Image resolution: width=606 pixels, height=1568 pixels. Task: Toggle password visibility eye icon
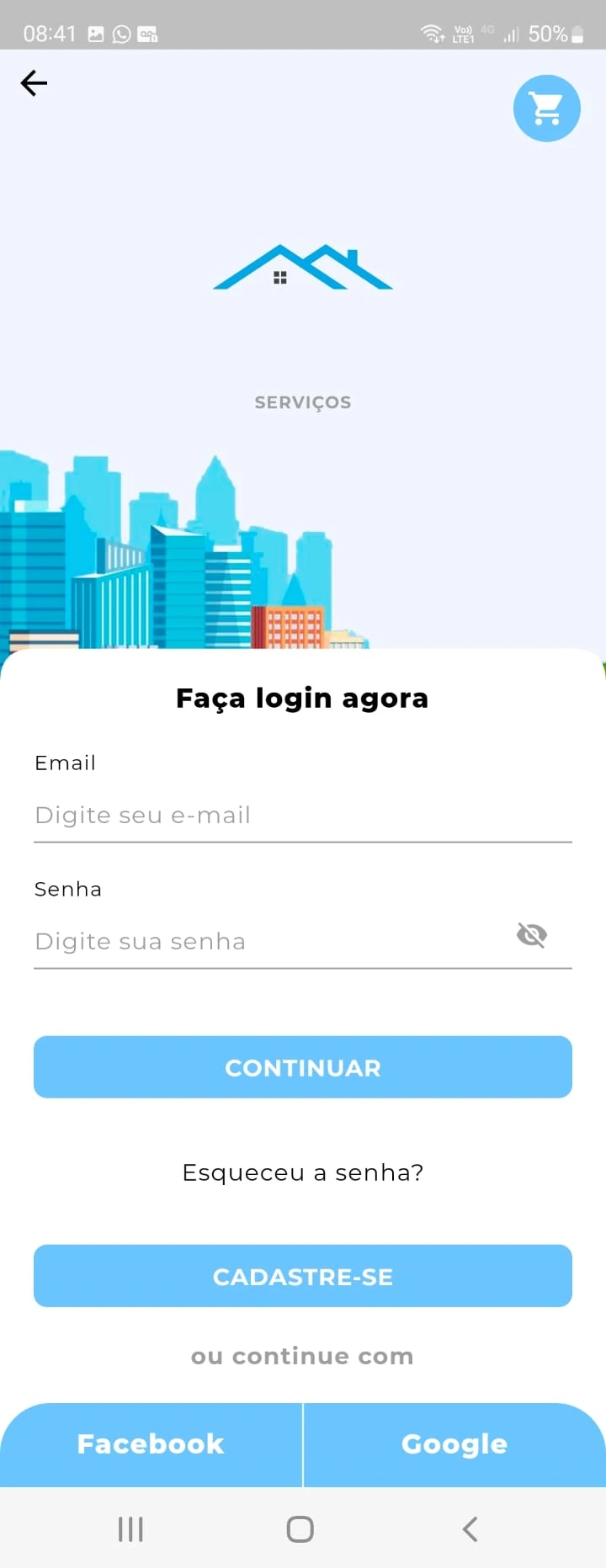click(531, 935)
